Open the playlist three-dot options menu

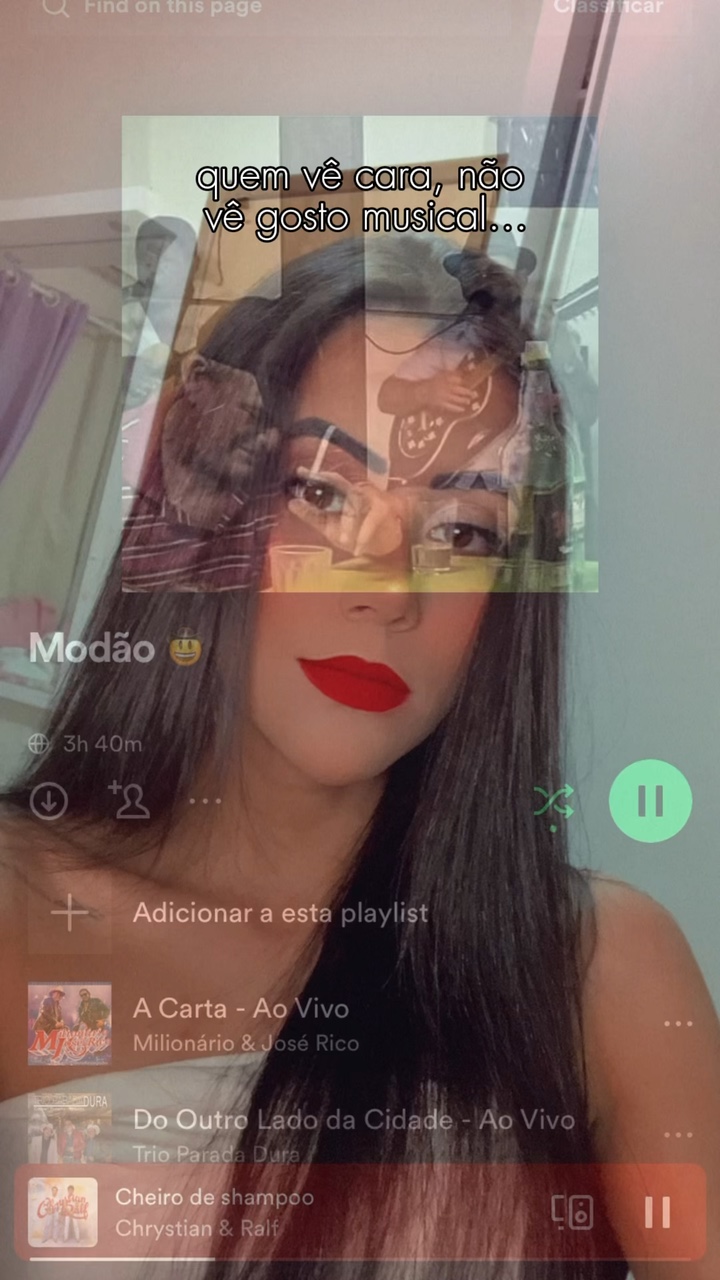coord(204,799)
